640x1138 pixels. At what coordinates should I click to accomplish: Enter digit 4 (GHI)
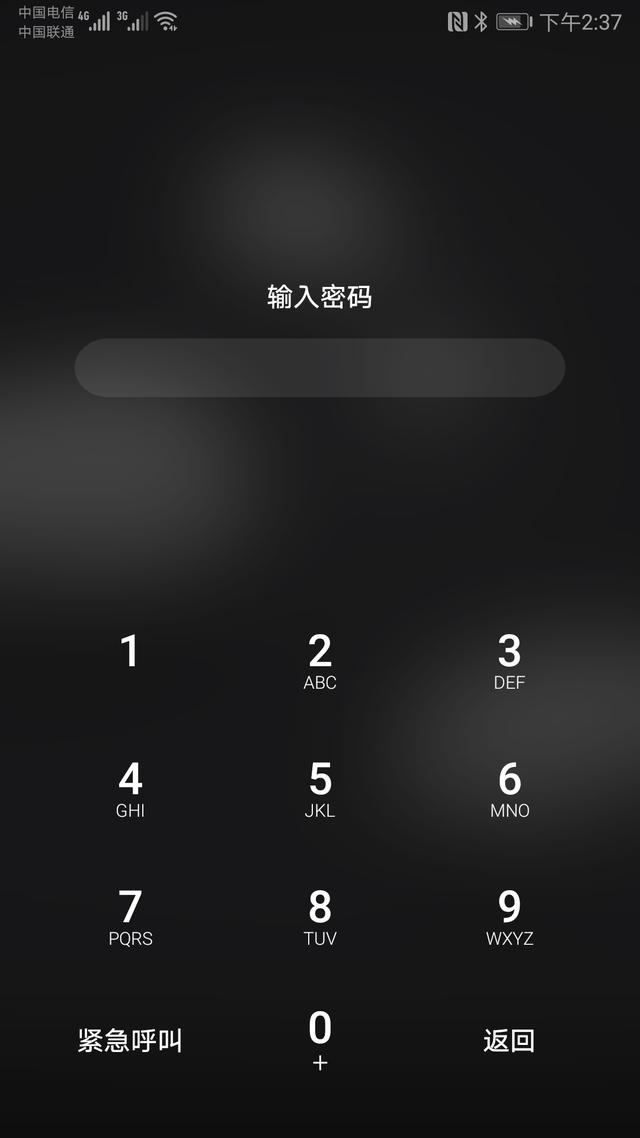pyautogui.click(x=130, y=789)
